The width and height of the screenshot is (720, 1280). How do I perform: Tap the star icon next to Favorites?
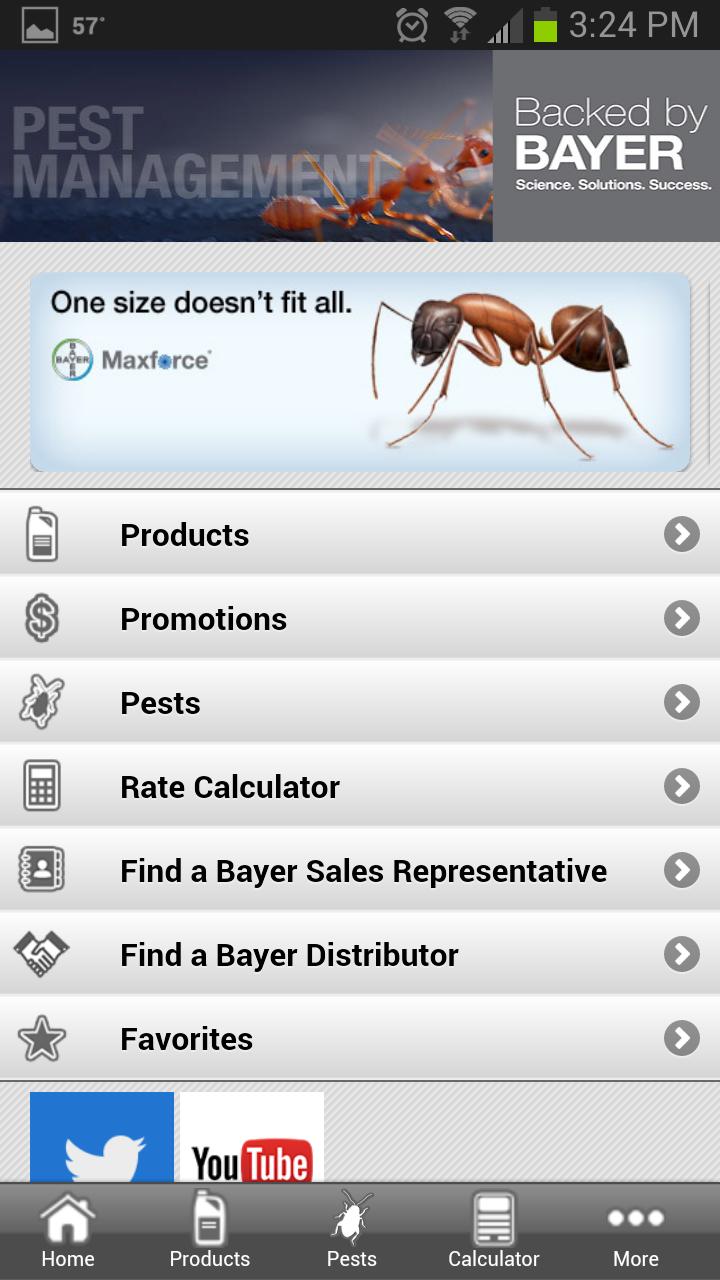point(40,1038)
